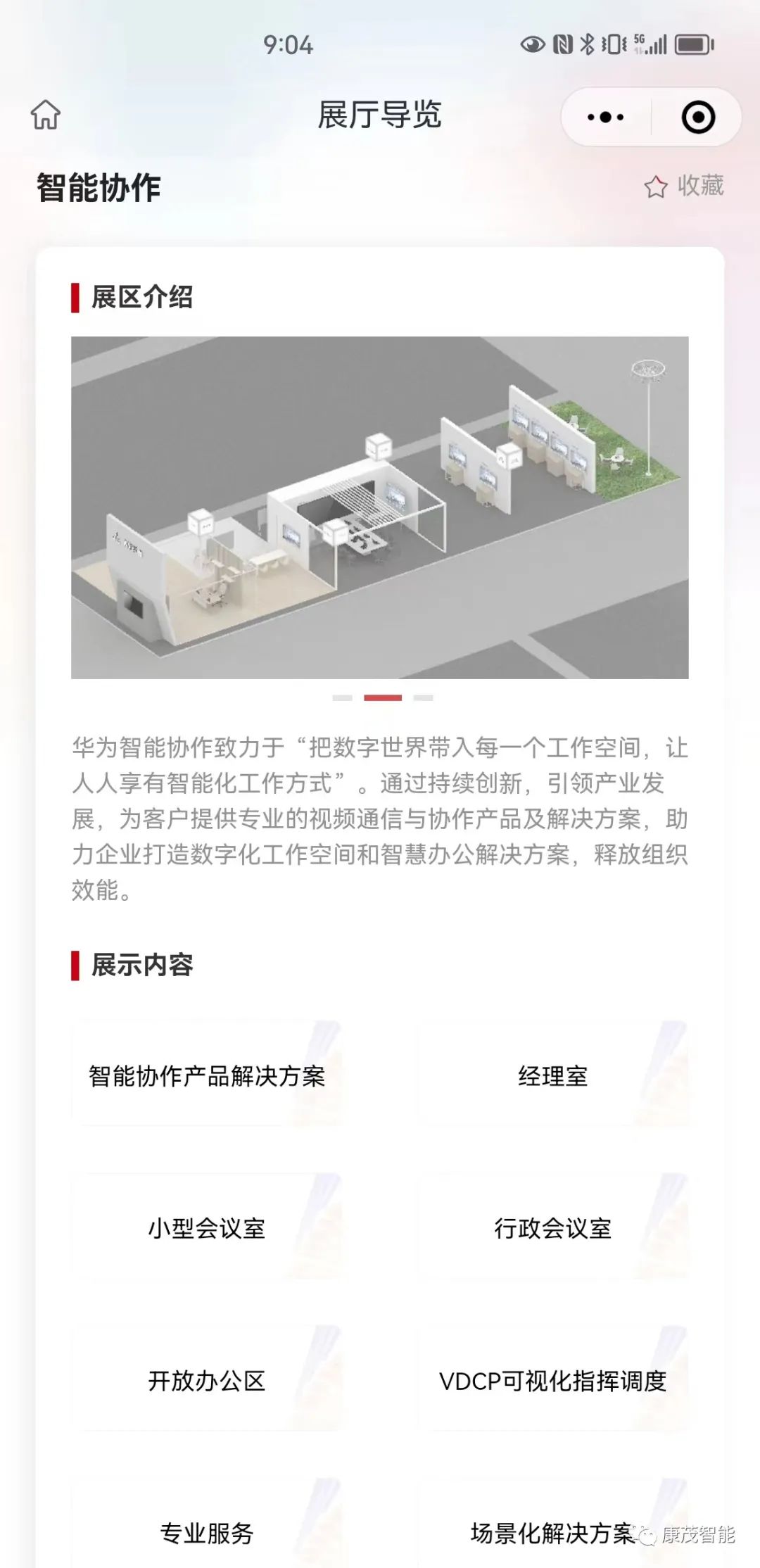Open VDCP可视化指挥调度 card
This screenshot has width=760, height=1568.
click(553, 1380)
